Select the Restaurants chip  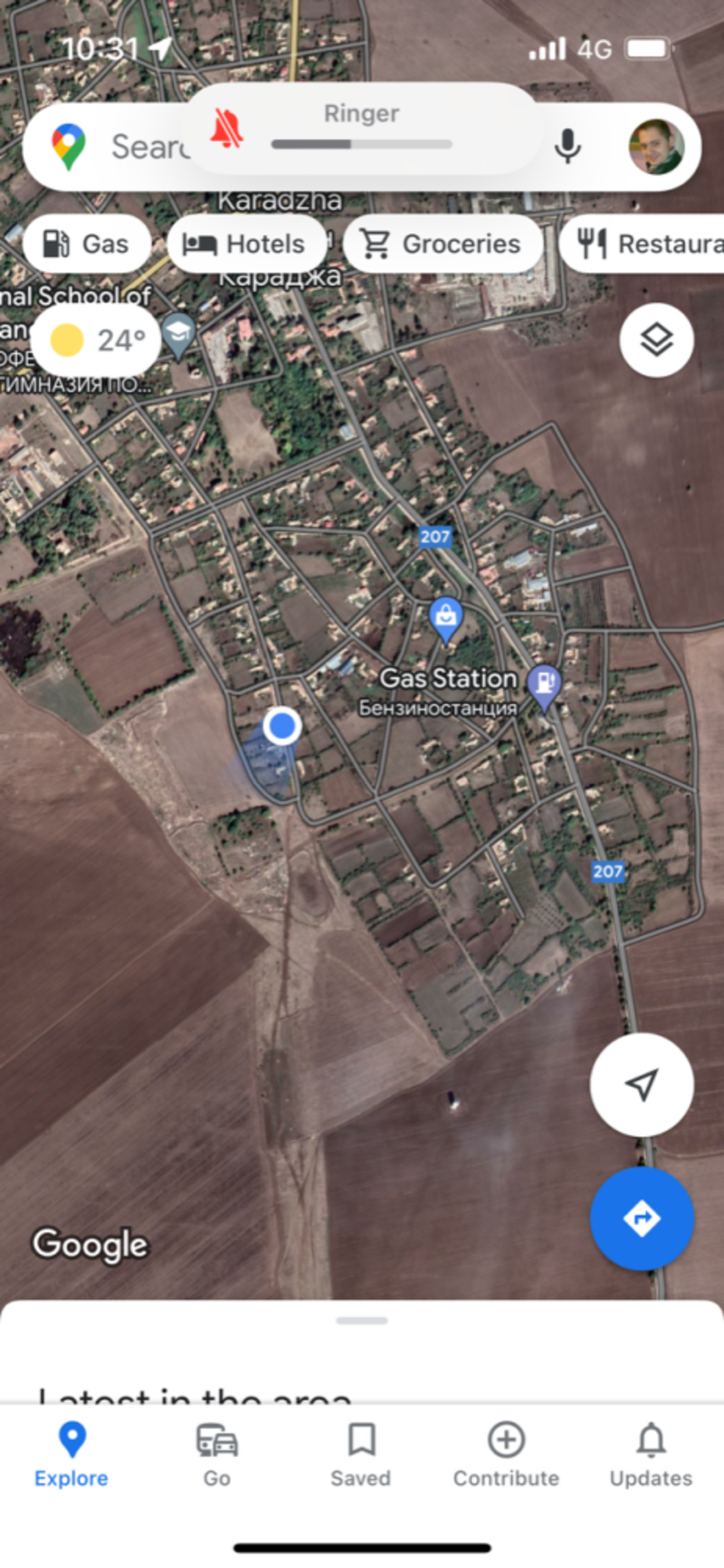643,244
